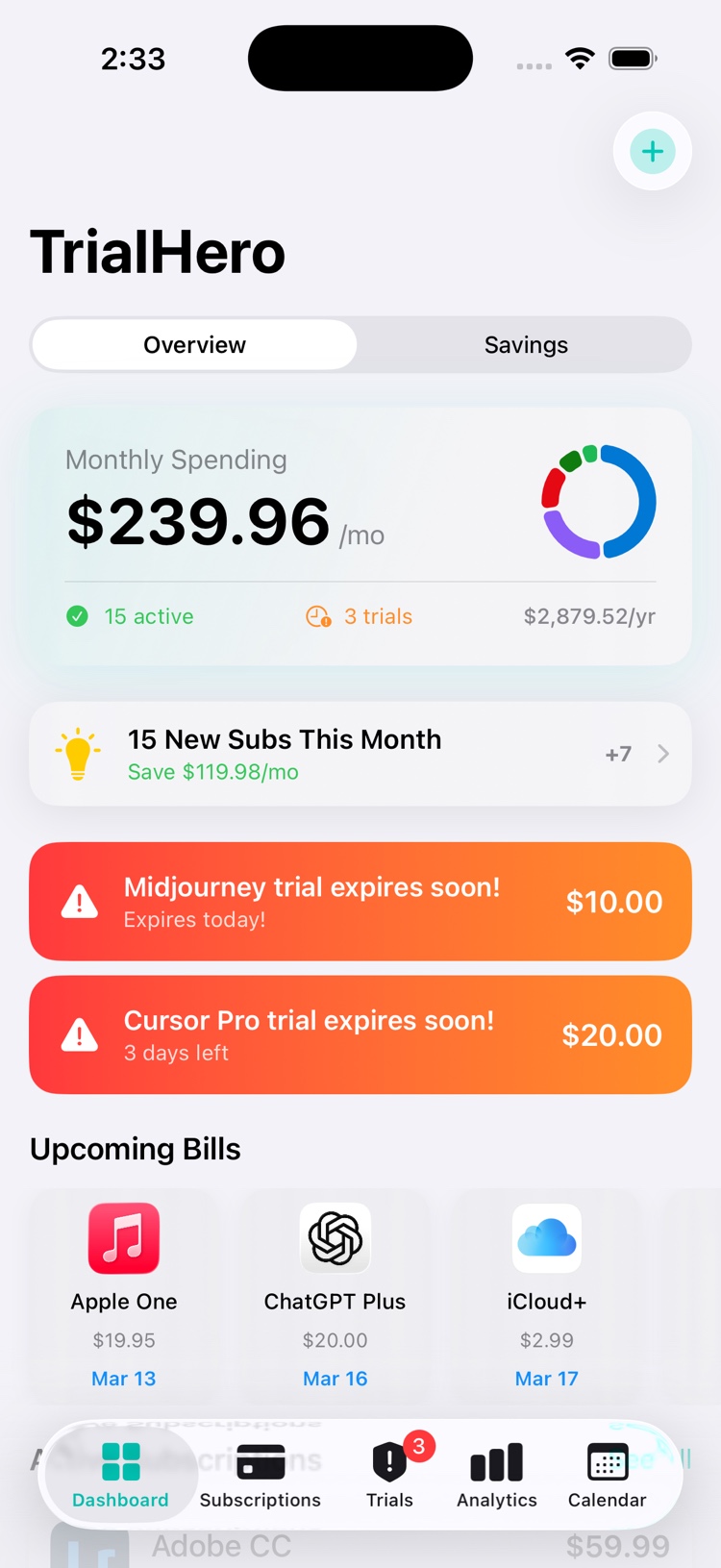The image size is (721, 1568).
Task: Open the Apple One upcoming bill
Action: (124, 1293)
